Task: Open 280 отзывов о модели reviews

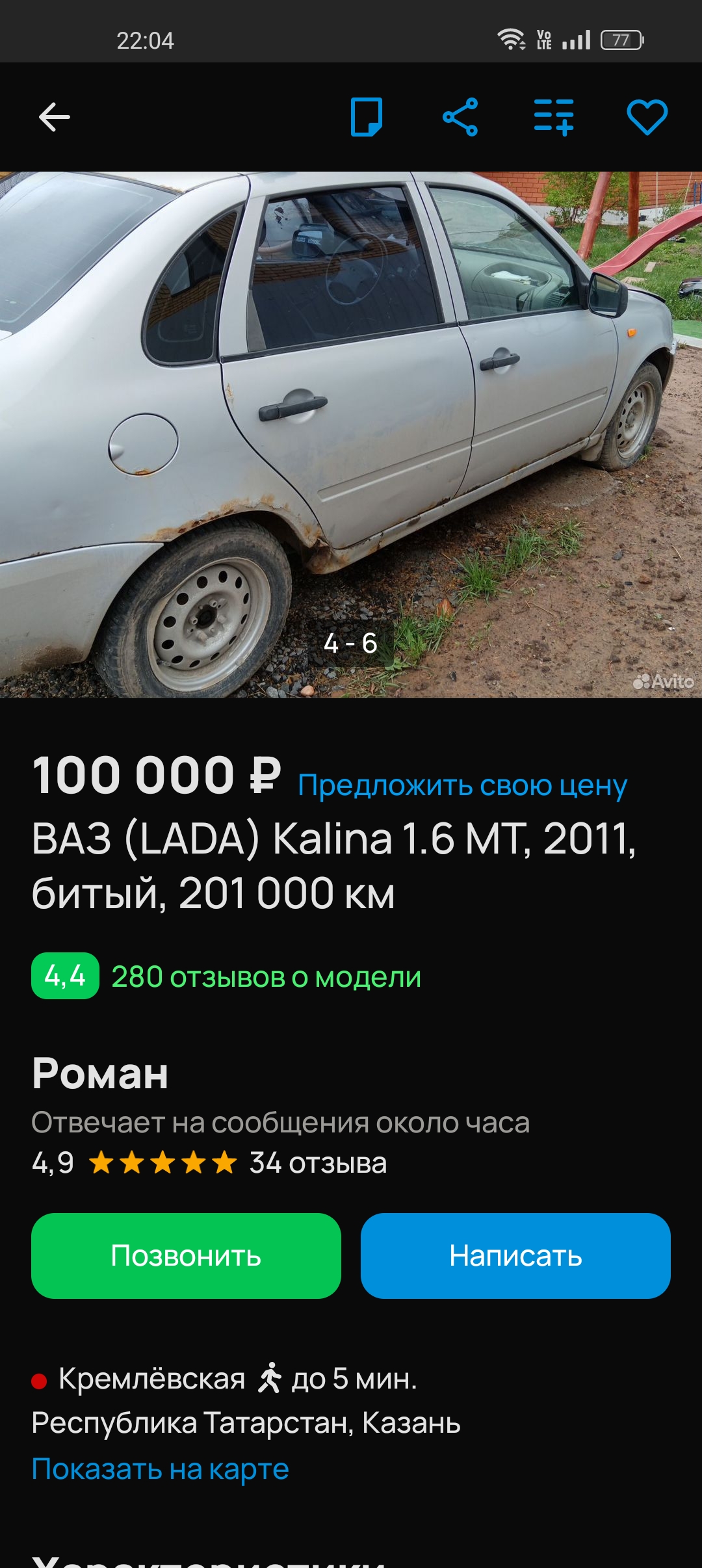Action: click(266, 976)
